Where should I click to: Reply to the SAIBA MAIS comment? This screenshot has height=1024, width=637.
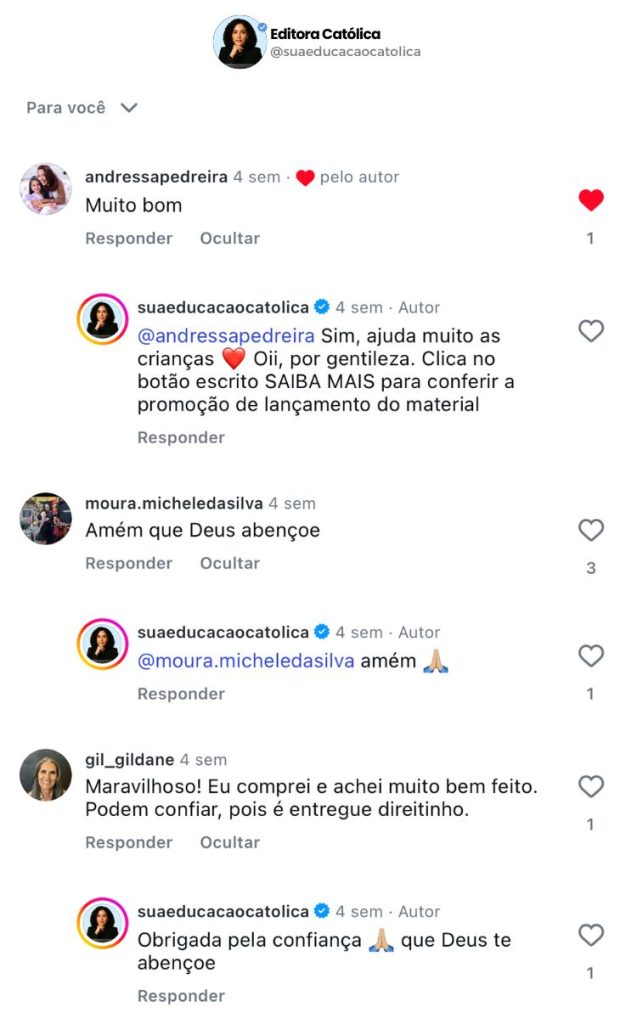pyautogui.click(x=181, y=437)
